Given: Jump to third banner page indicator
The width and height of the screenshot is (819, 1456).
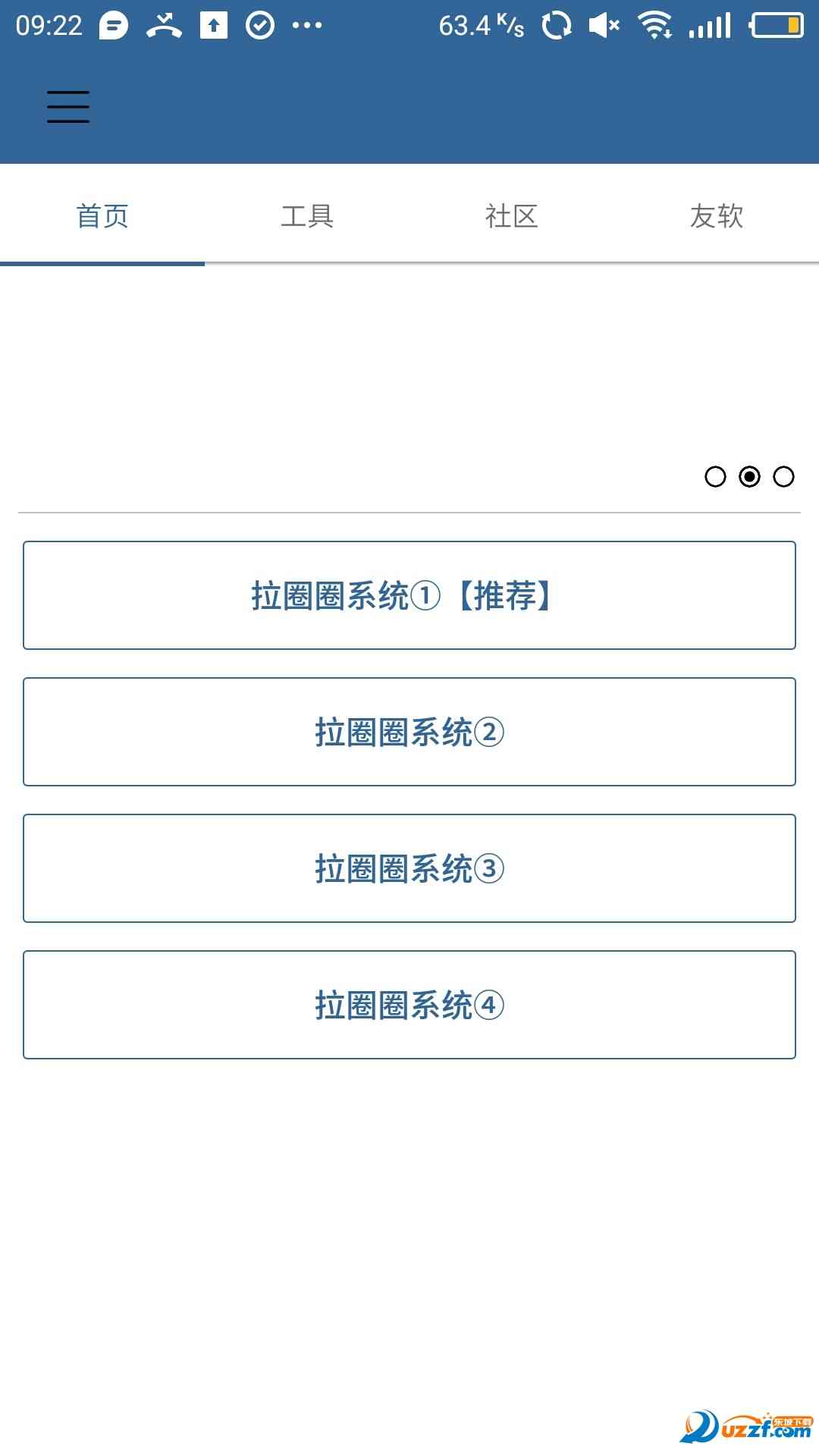Looking at the screenshot, I should 783,476.
